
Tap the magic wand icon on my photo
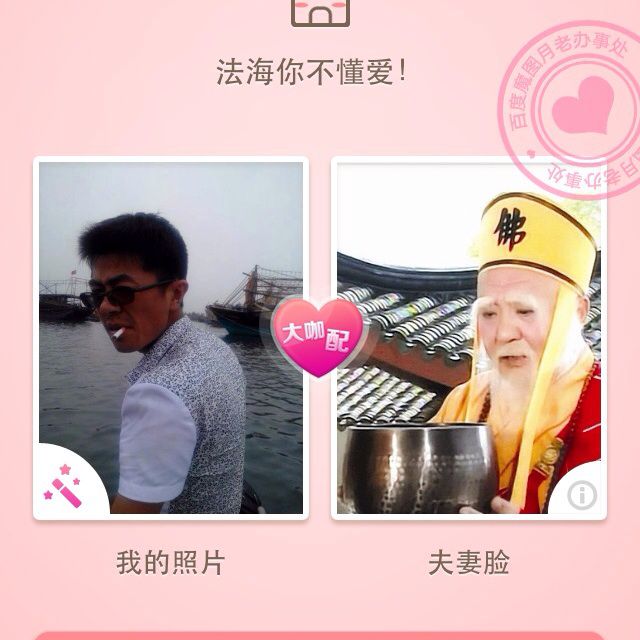point(61,485)
